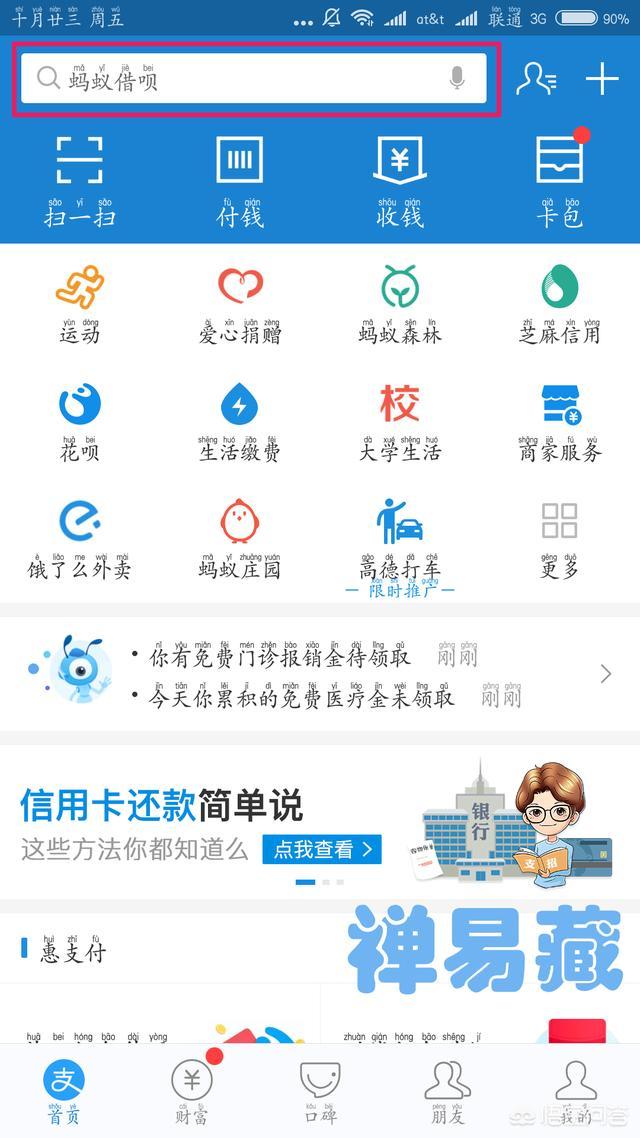Viewport: 640px width, 1138px height.
Task: Open 收钱 to receive money
Action: [x=400, y=181]
